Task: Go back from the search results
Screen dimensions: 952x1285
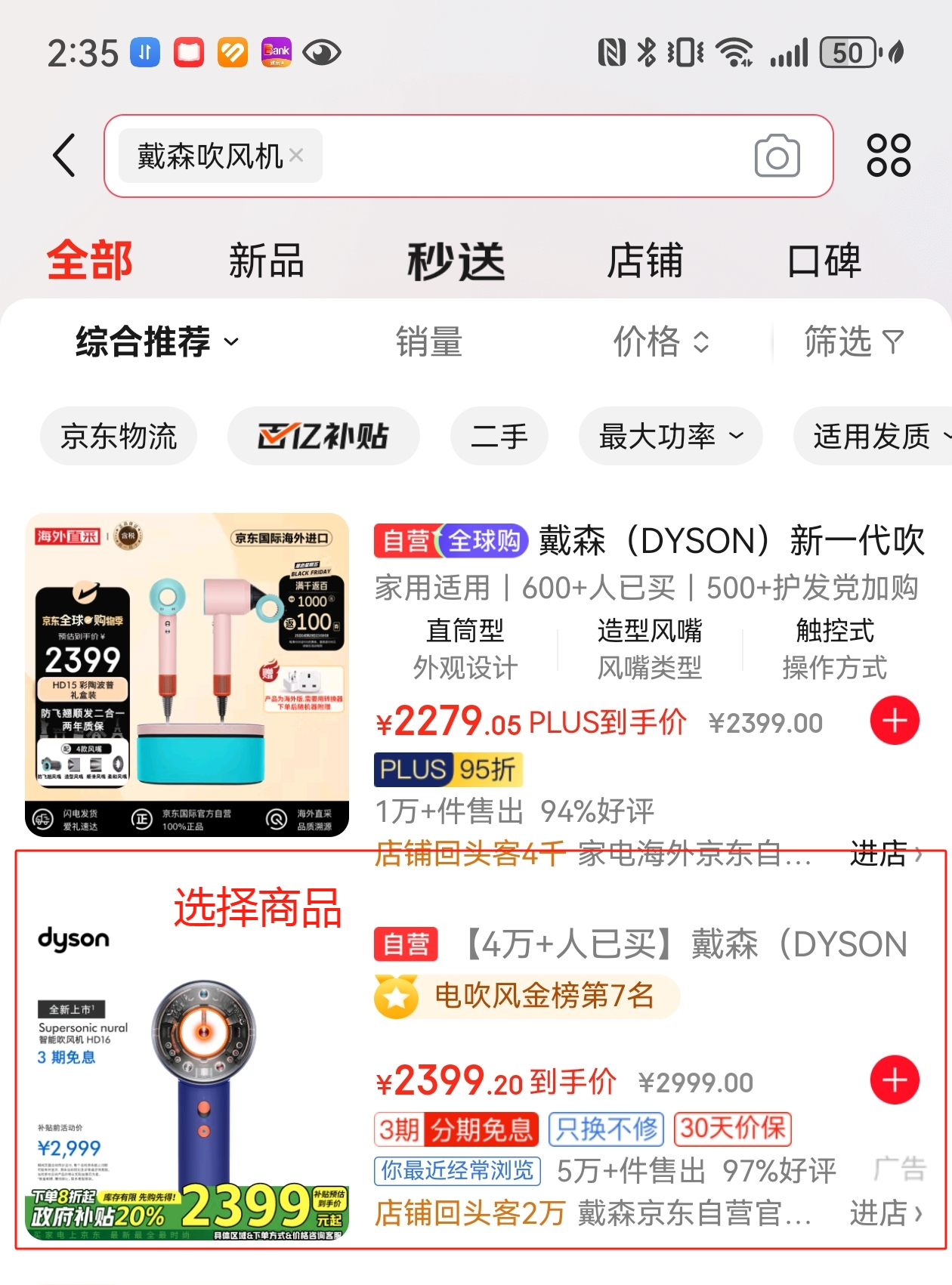Action: pos(65,156)
